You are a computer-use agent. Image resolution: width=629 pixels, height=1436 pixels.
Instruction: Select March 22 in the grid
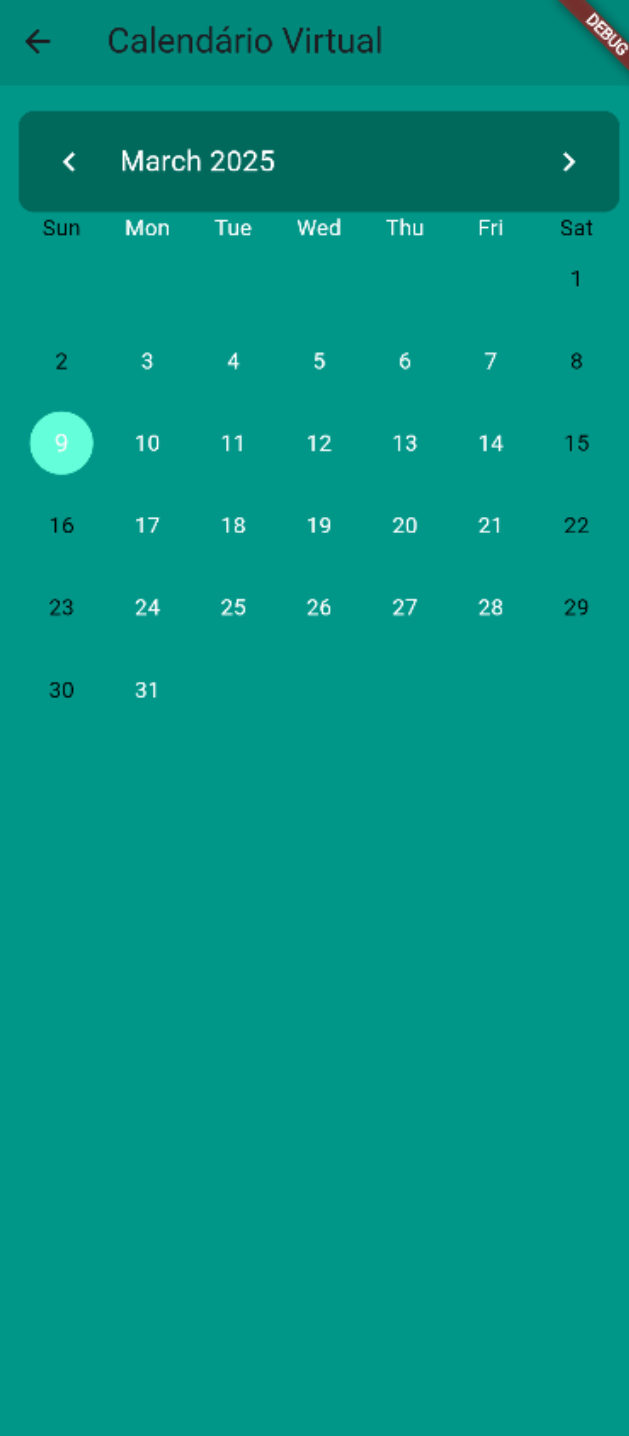[x=576, y=525]
